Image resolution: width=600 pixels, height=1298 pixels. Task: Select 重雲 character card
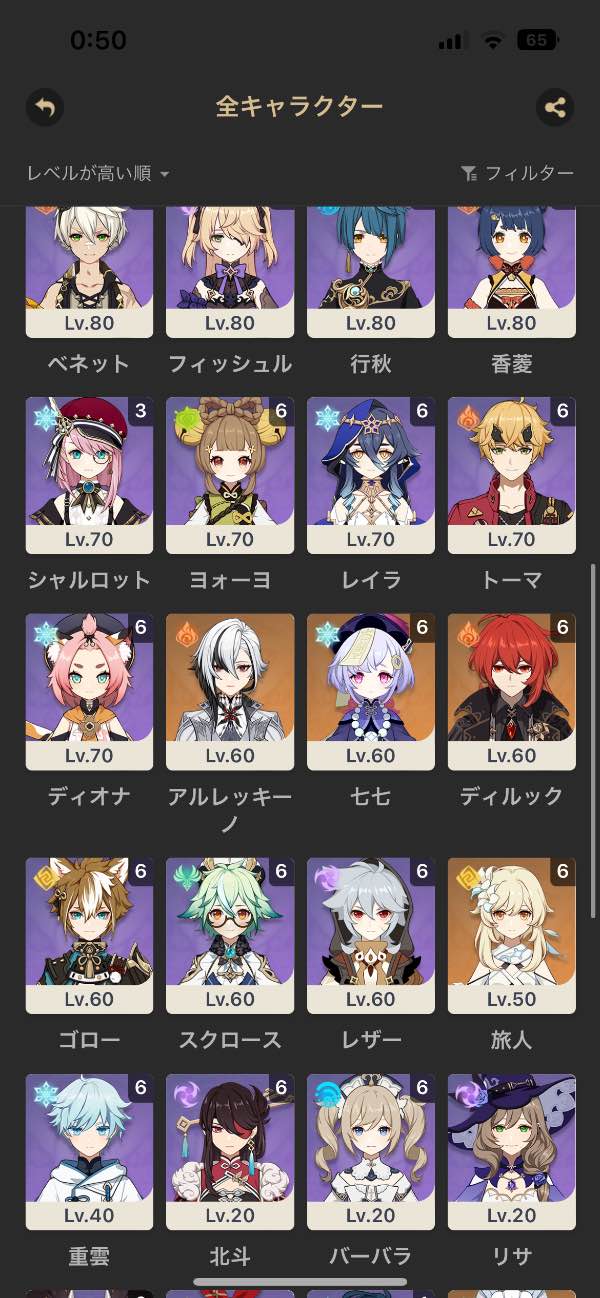[89, 1151]
